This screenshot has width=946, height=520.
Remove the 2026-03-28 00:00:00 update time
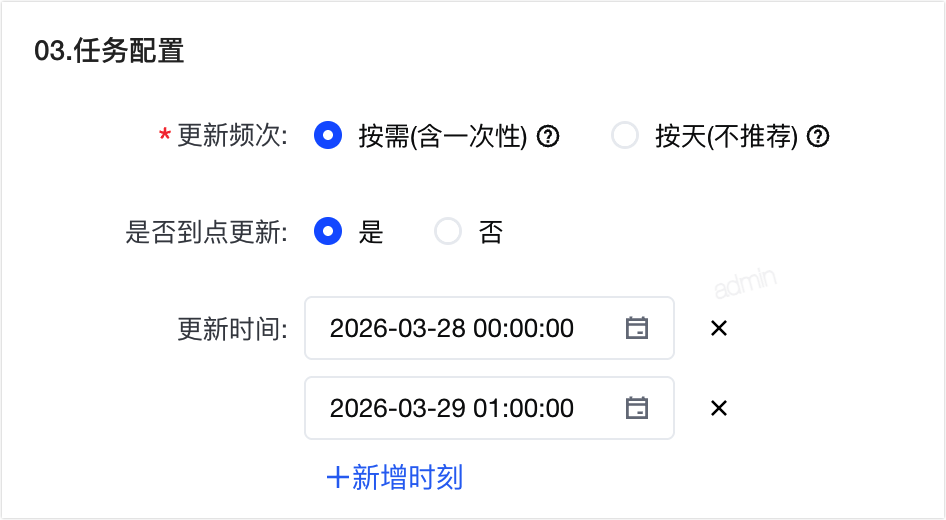coord(718,328)
